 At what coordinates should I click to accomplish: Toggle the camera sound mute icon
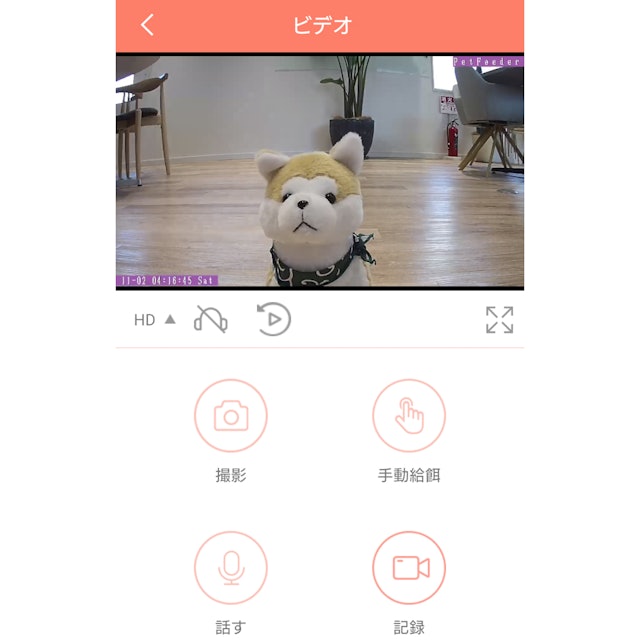click(x=211, y=320)
